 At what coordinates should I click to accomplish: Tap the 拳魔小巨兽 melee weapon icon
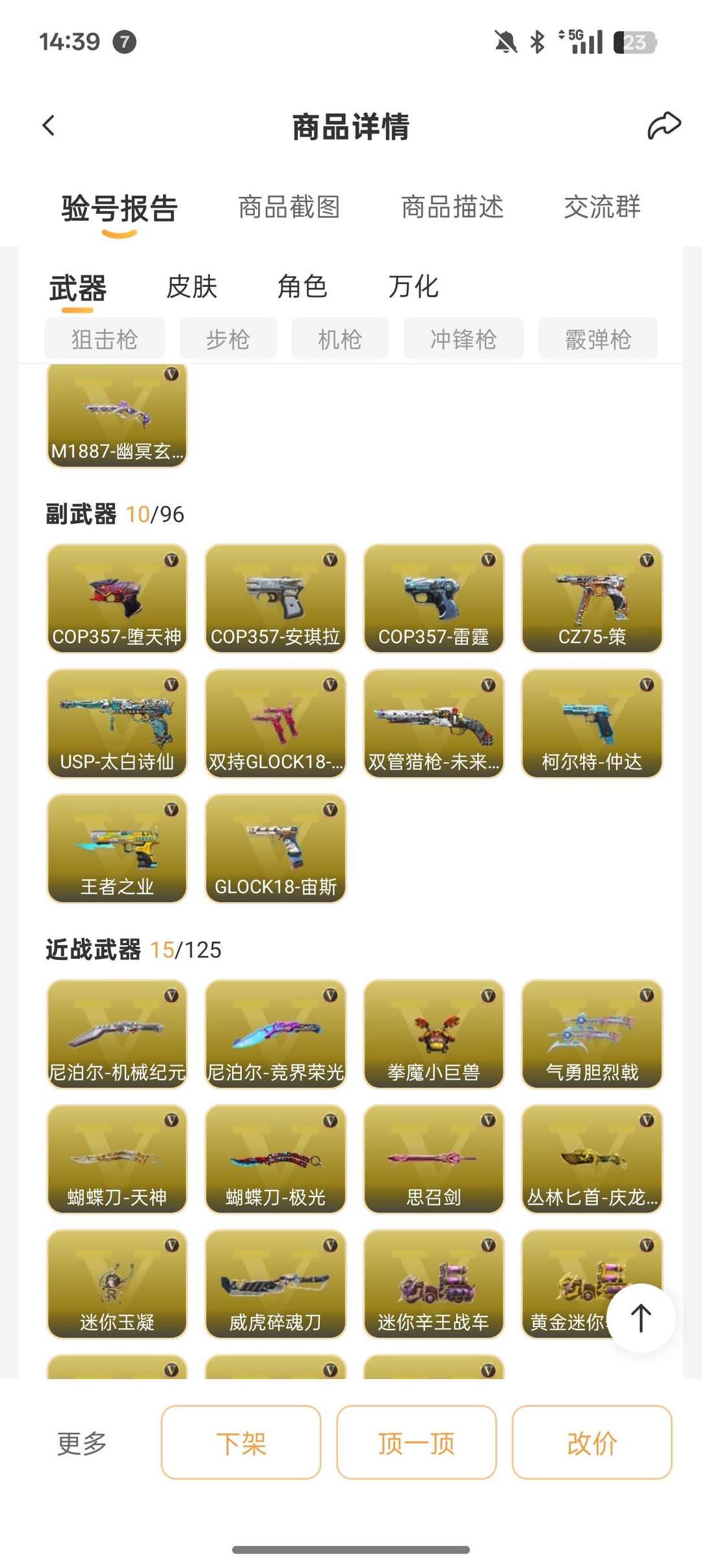434,1034
